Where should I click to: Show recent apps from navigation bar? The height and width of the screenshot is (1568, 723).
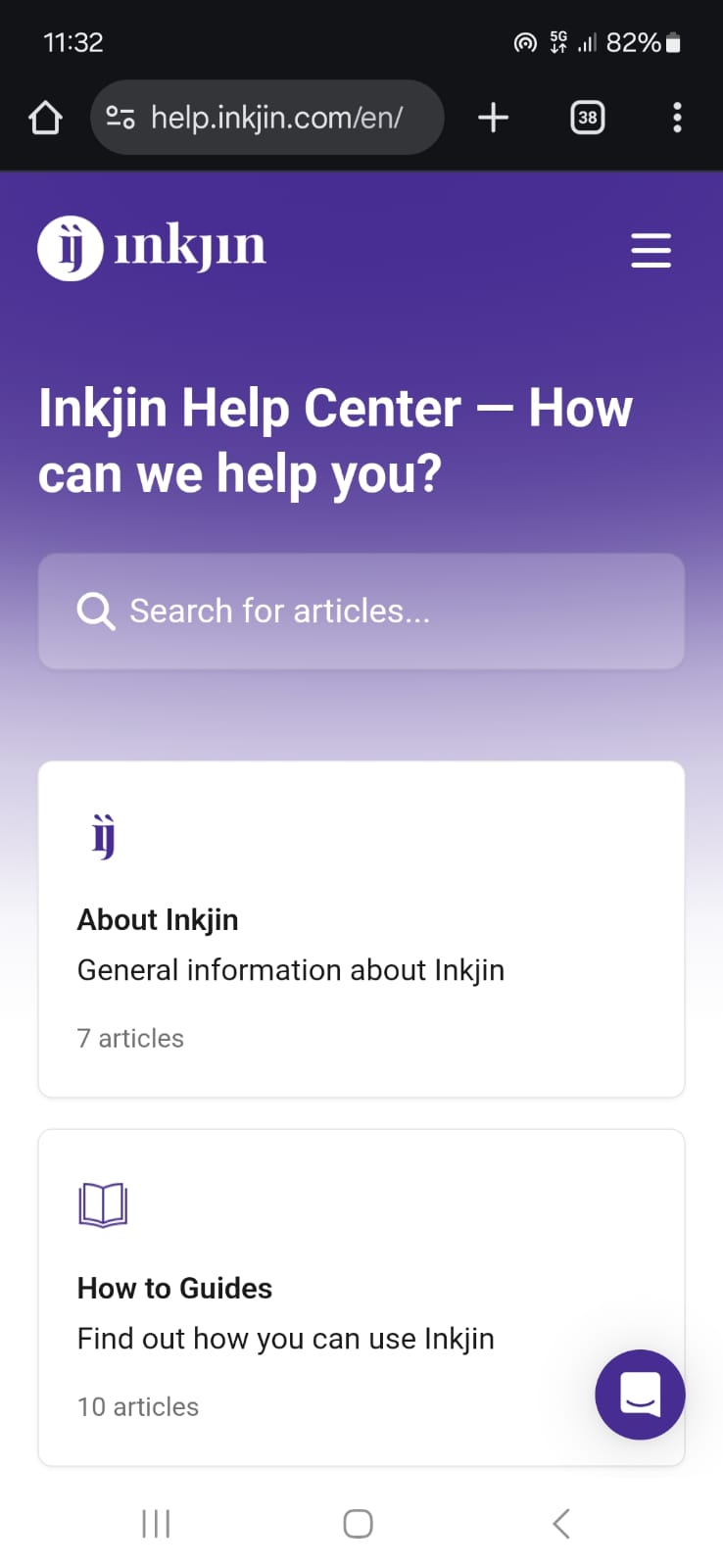(x=156, y=1523)
